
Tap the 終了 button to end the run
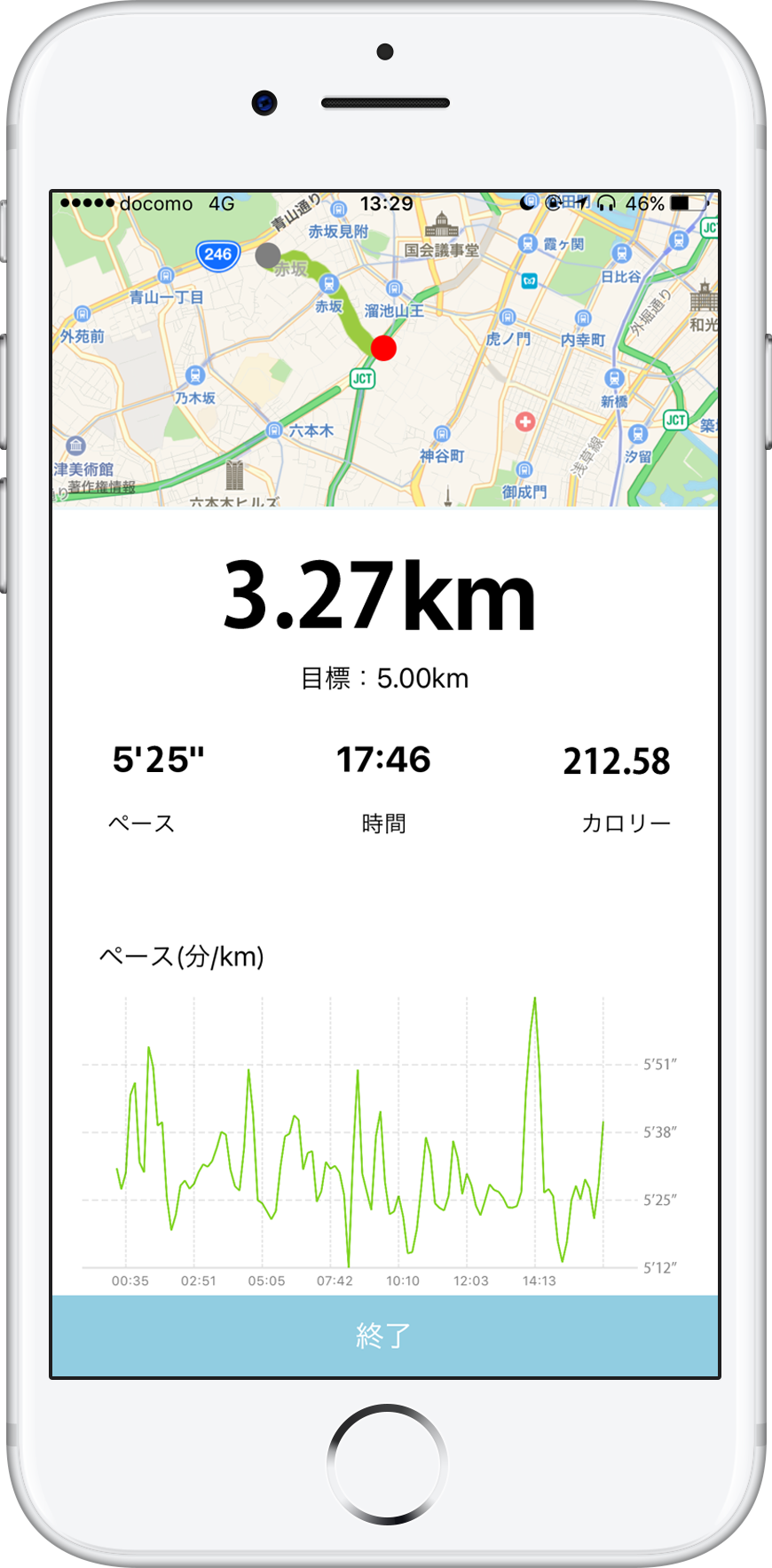384,1335
